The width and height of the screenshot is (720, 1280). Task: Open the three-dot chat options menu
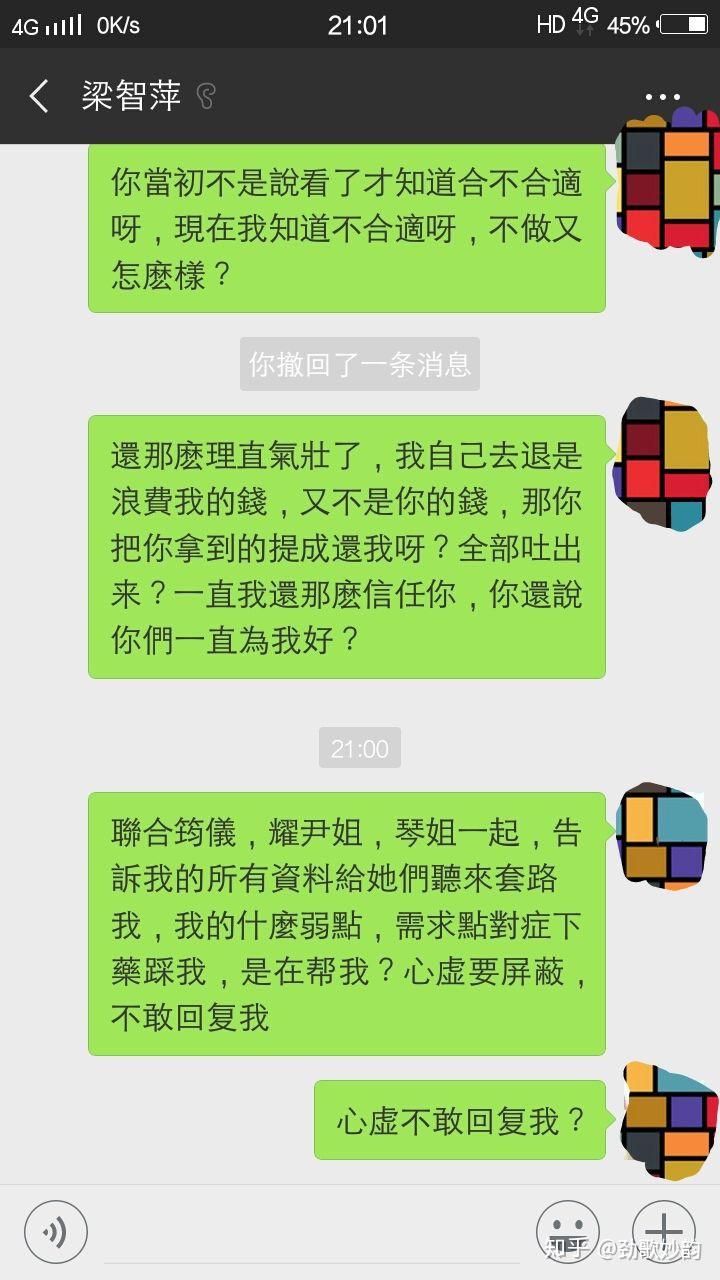point(662,97)
